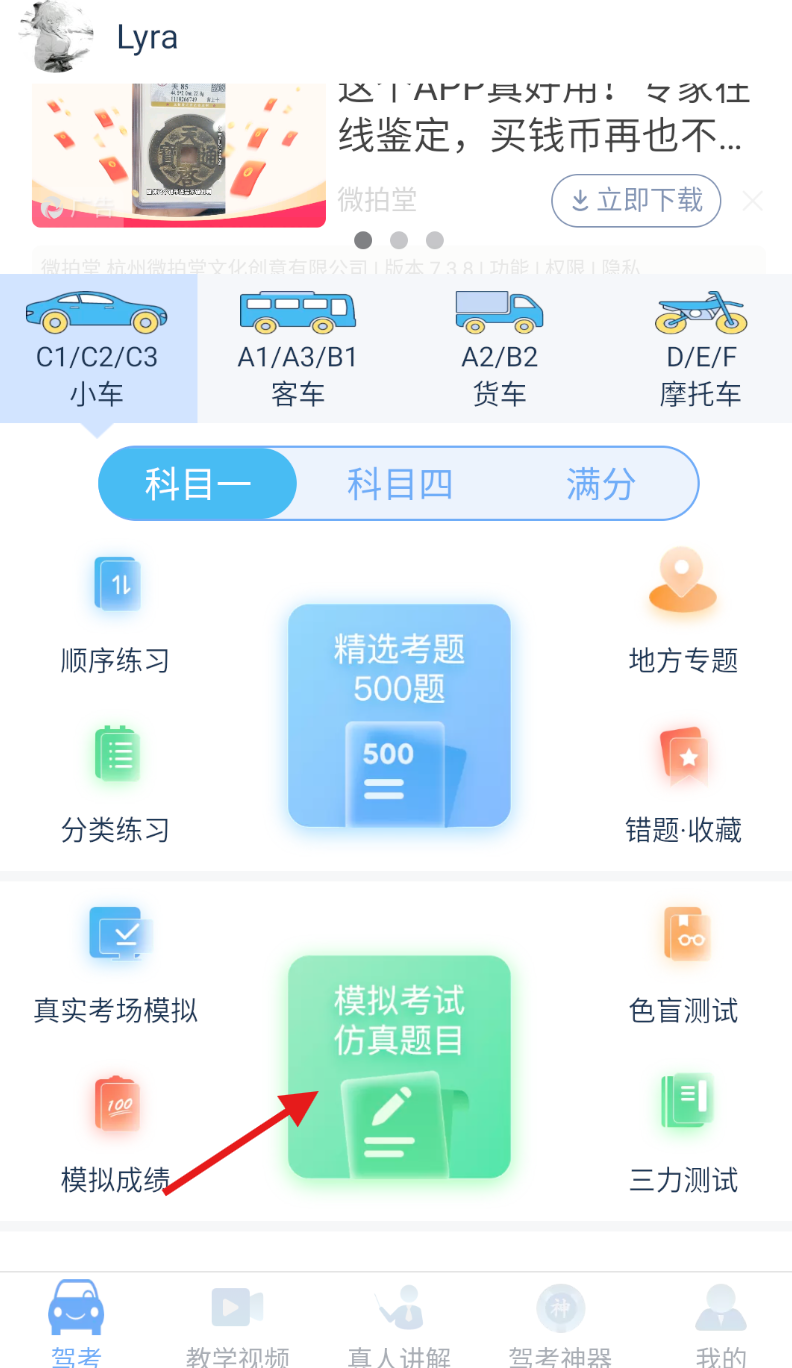Switch to A1/A3/B1 客车 category
Screen dimensions: 792x1368
click(297, 349)
